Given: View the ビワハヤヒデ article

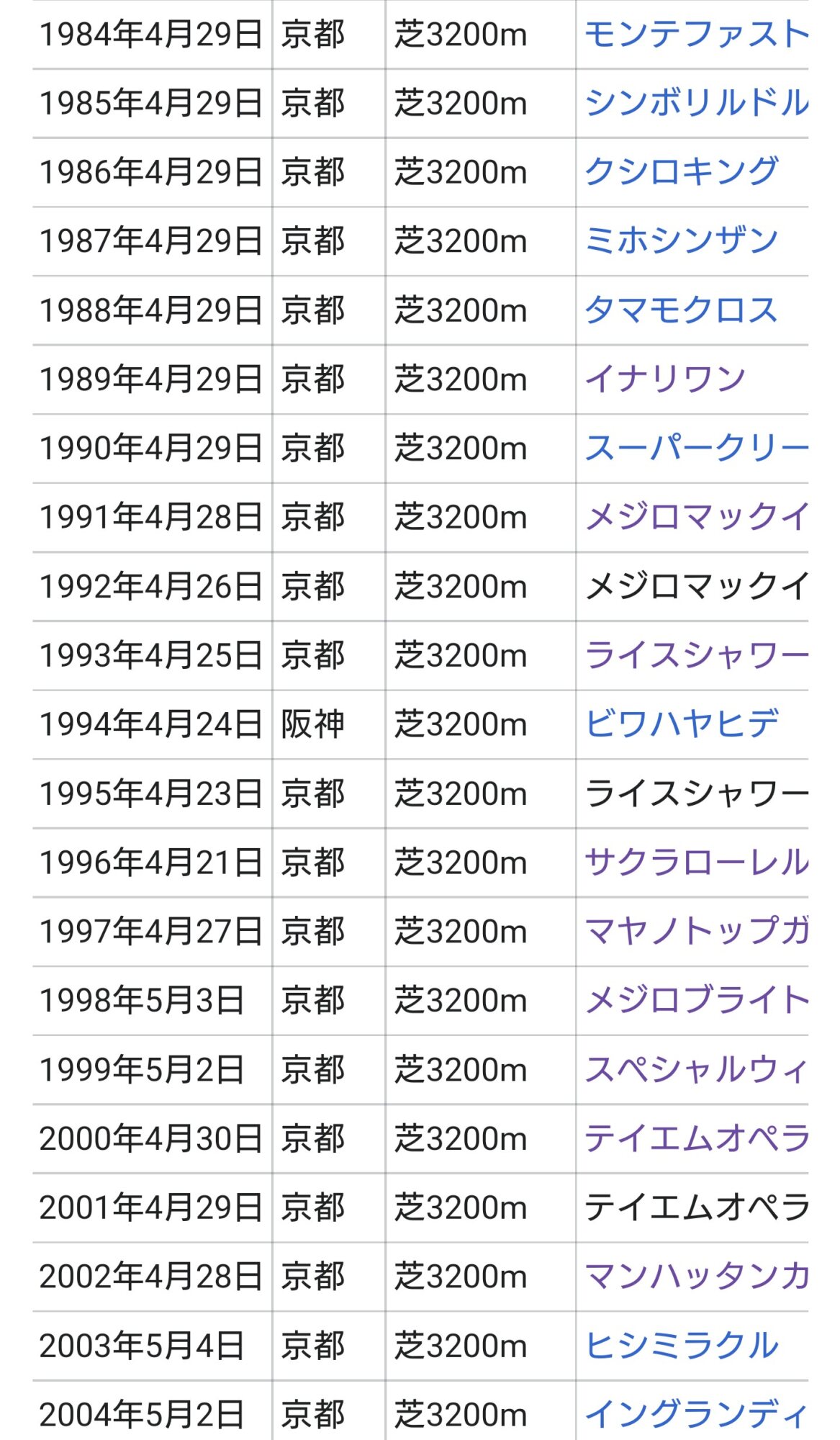Looking at the screenshot, I should [x=681, y=724].
